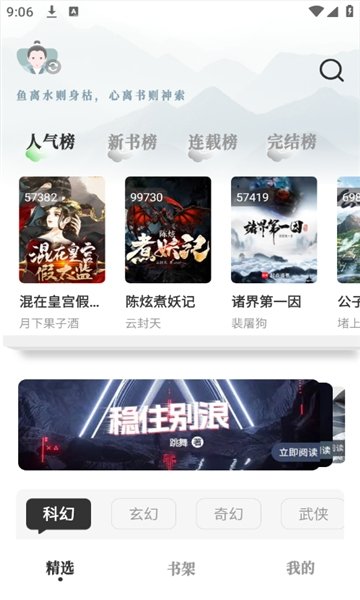Go to the 精选 bottom tab
Screen dimensions: 360x600
click(60, 568)
